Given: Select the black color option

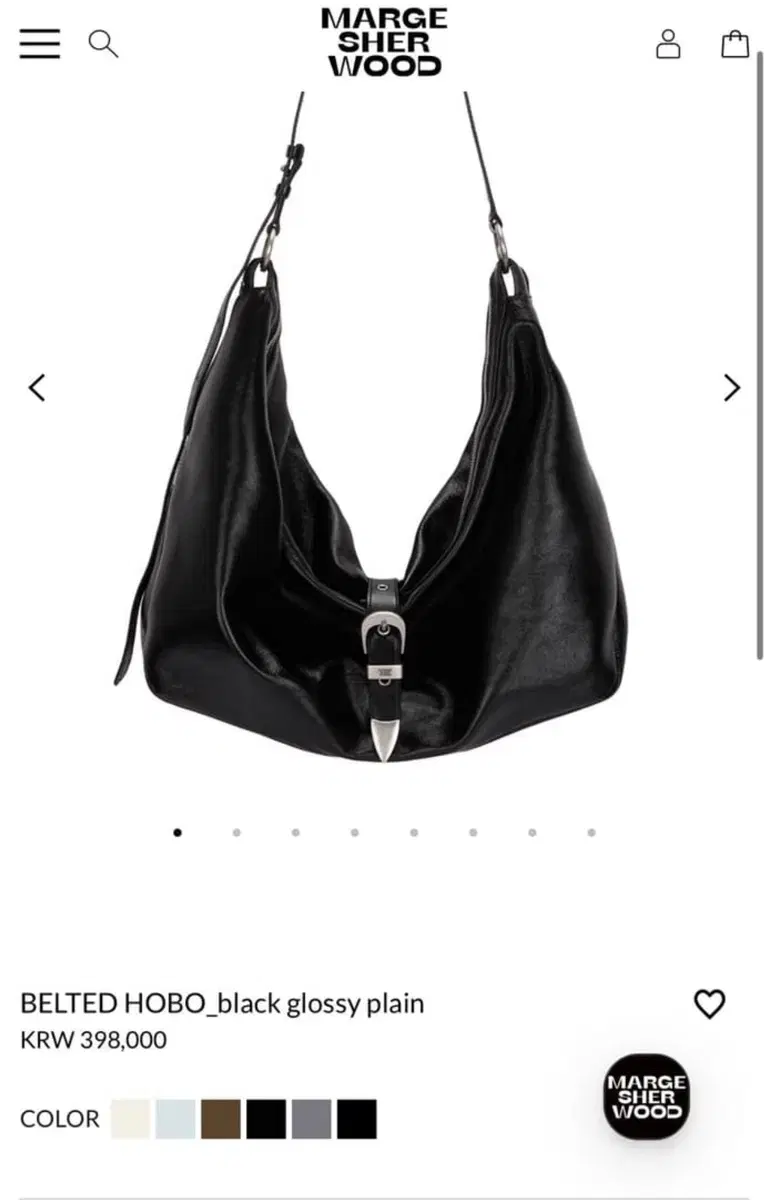Looking at the screenshot, I should pos(264,1119).
